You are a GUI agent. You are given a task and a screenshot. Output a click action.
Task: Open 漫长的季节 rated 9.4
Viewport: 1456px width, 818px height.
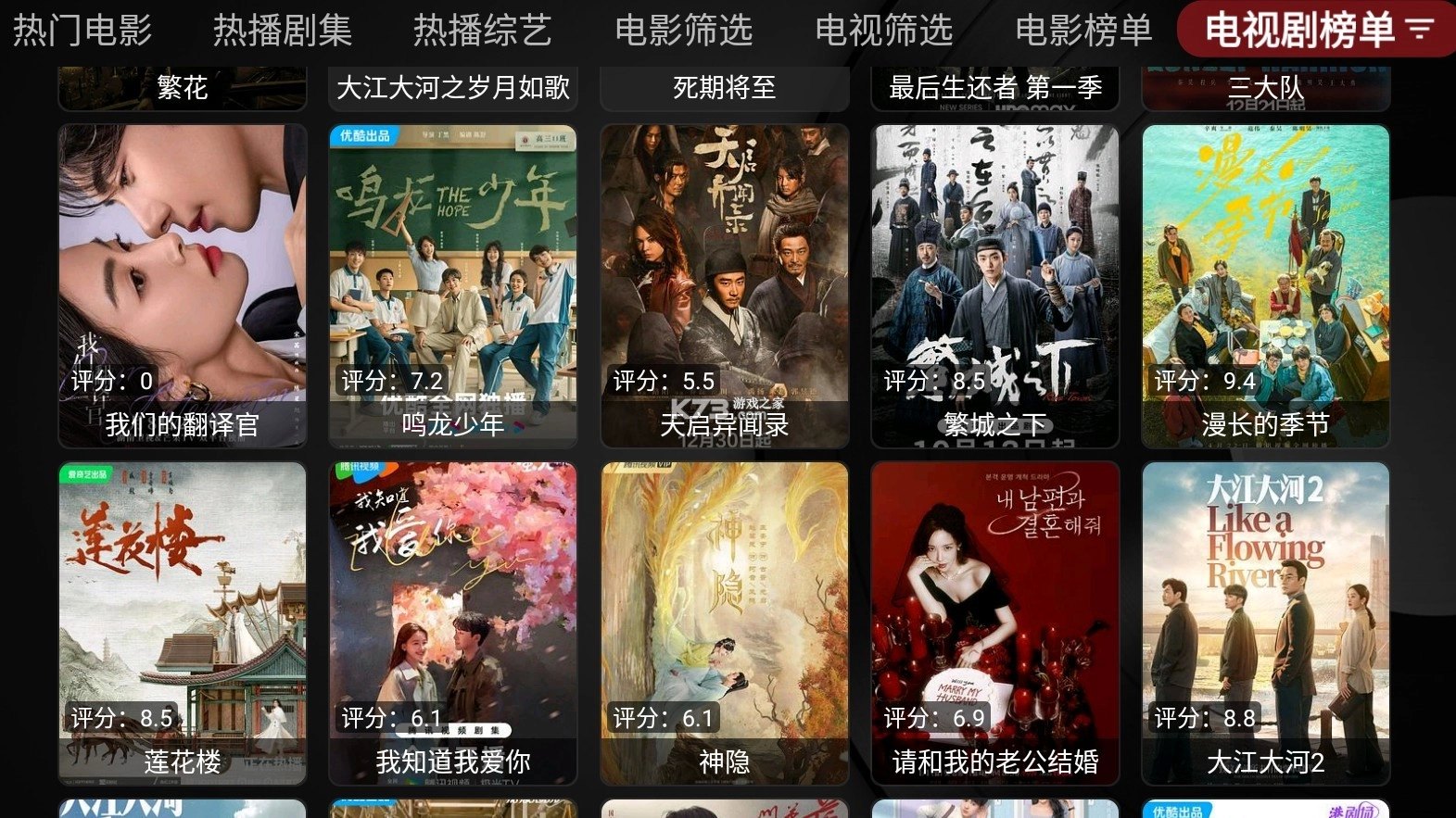point(1266,286)
